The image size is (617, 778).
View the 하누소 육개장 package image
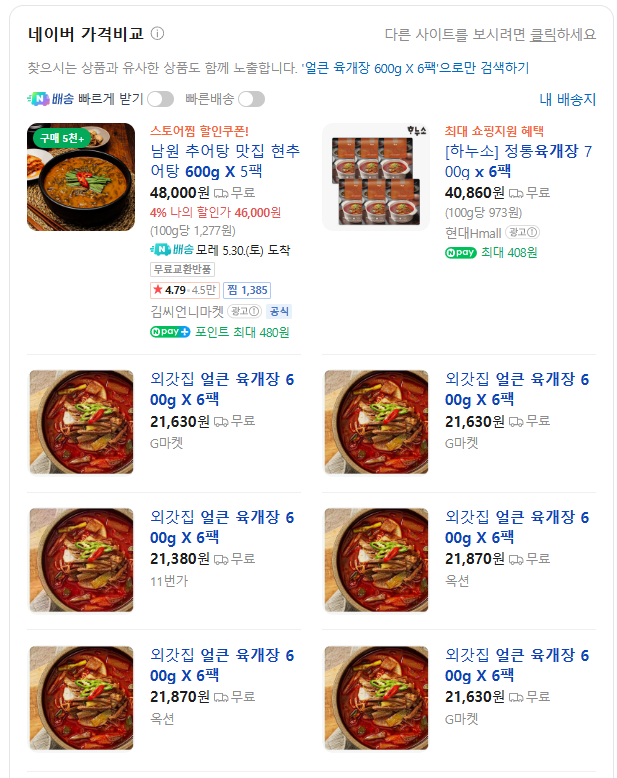tap(376, 177)
